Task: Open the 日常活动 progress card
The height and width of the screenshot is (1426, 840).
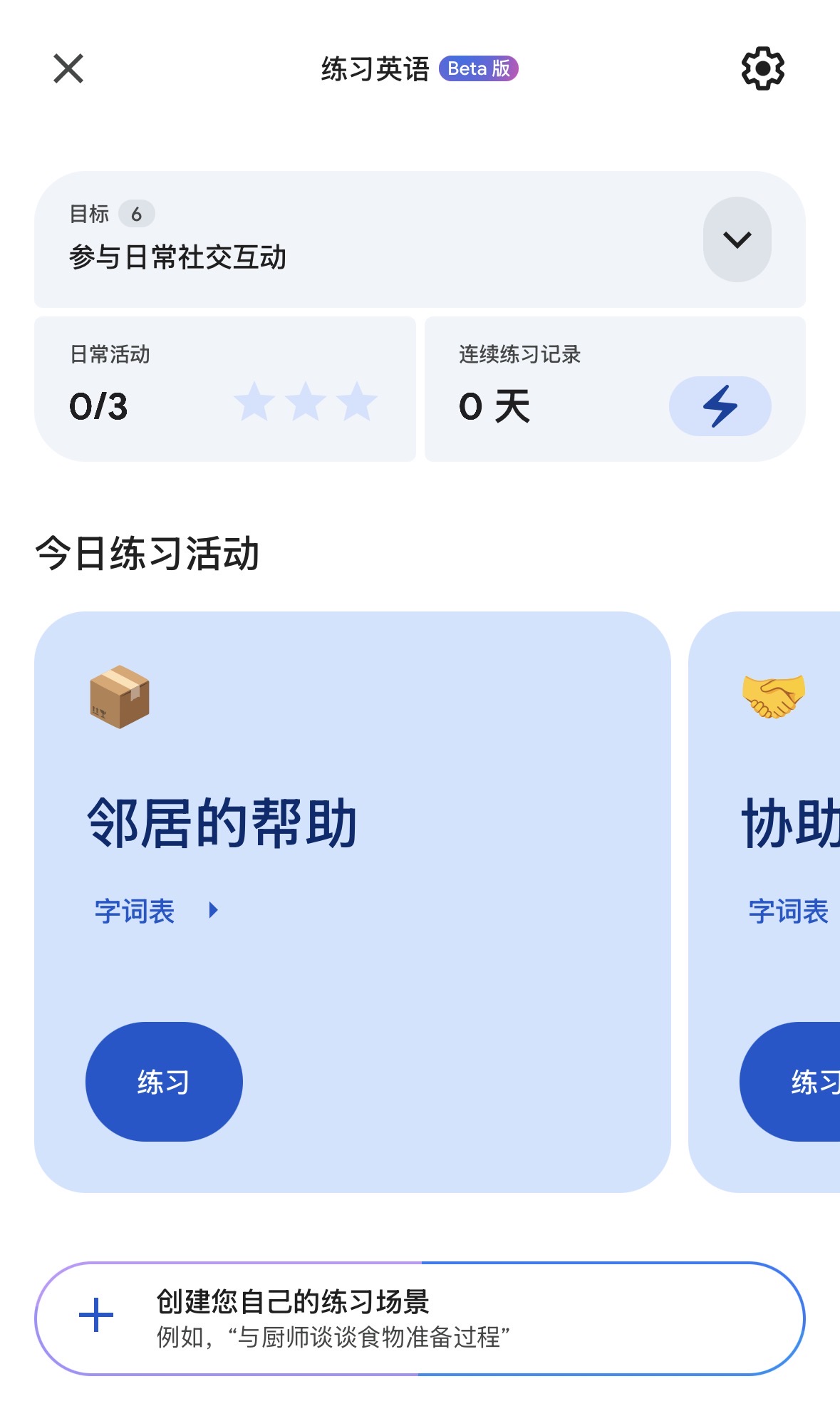Action: coord(225,389)
